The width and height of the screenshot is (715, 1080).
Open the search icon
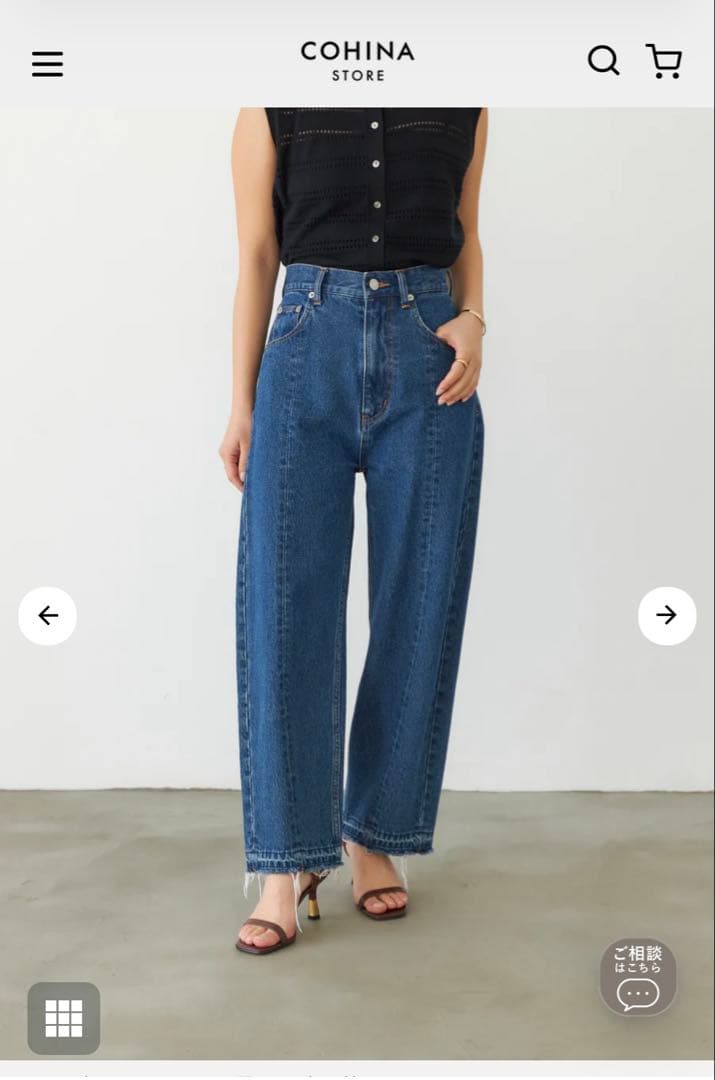tap(603, 61)
